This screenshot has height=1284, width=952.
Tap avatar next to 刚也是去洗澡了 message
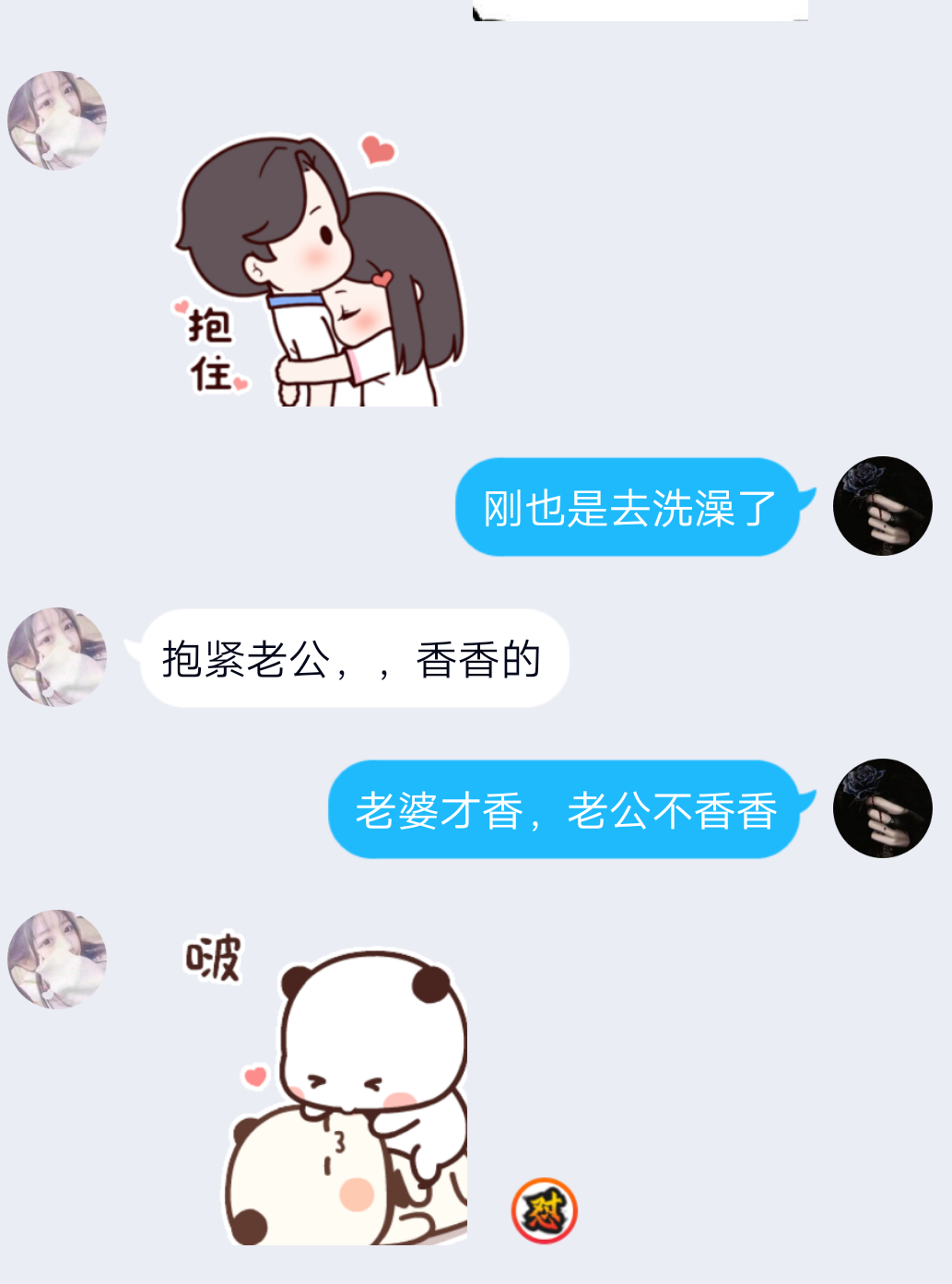(x=882, y=506)
